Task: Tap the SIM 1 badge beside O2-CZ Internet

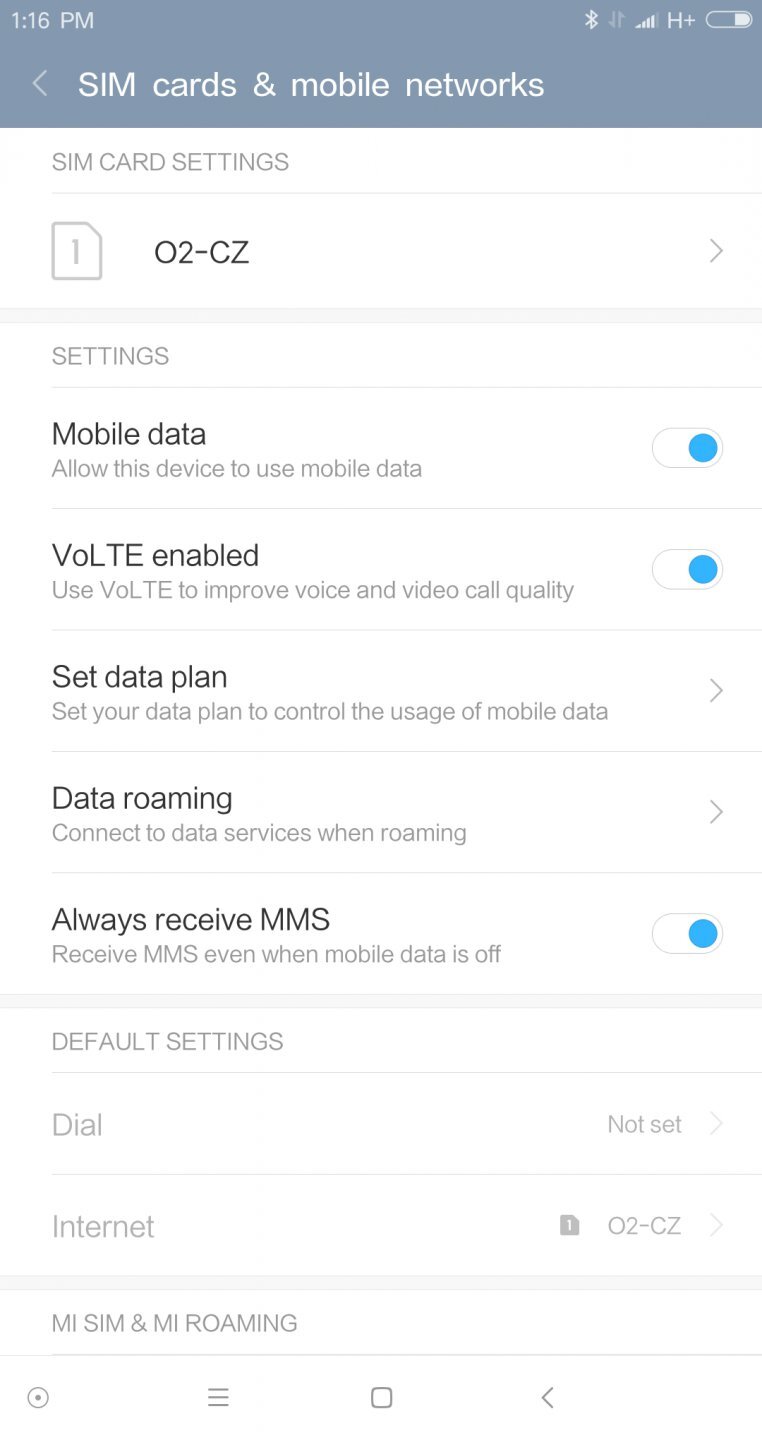Action: click(x=569, y=1224)
